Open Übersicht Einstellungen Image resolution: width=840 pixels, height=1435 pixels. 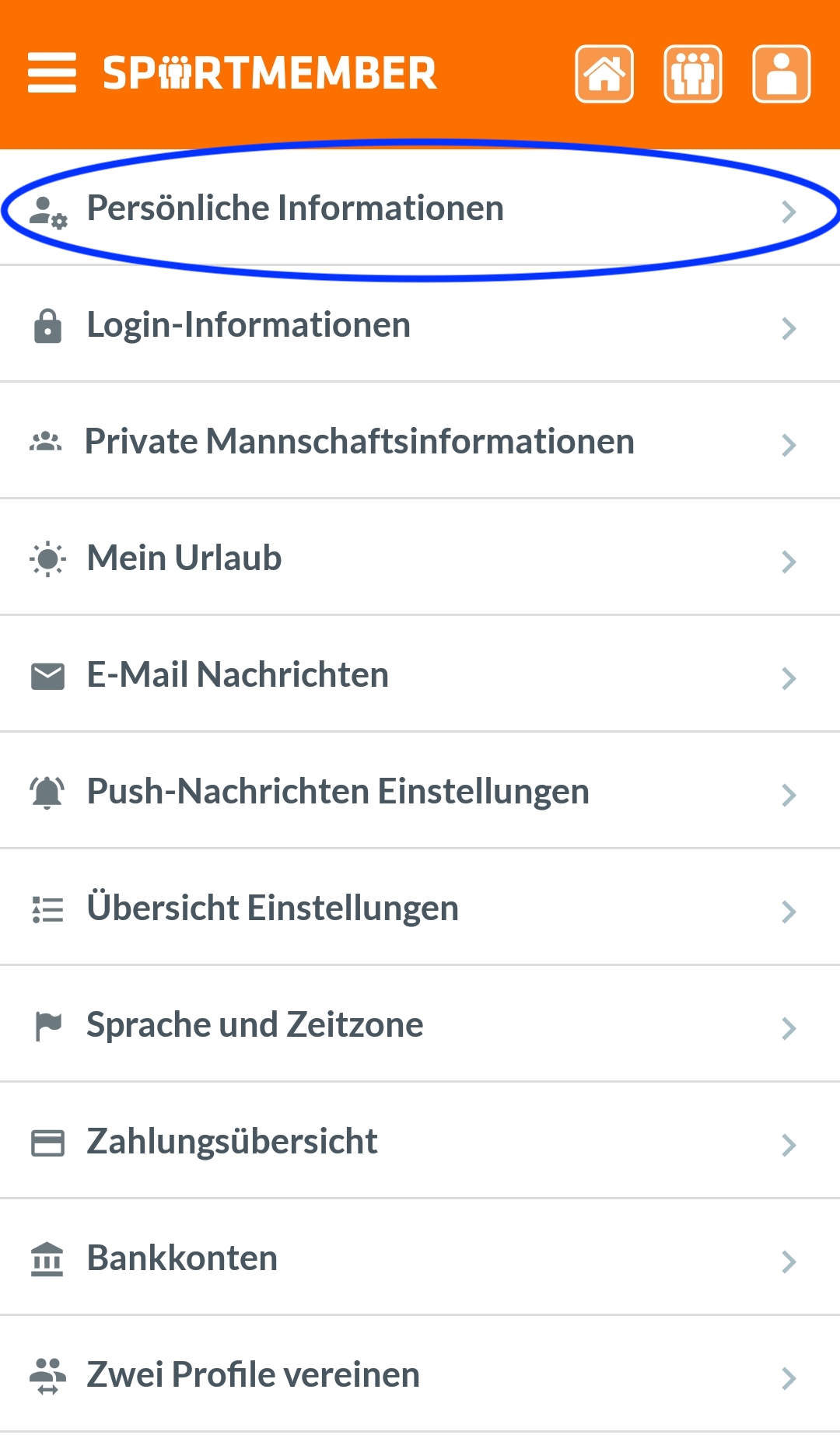[x=420, y=908]
